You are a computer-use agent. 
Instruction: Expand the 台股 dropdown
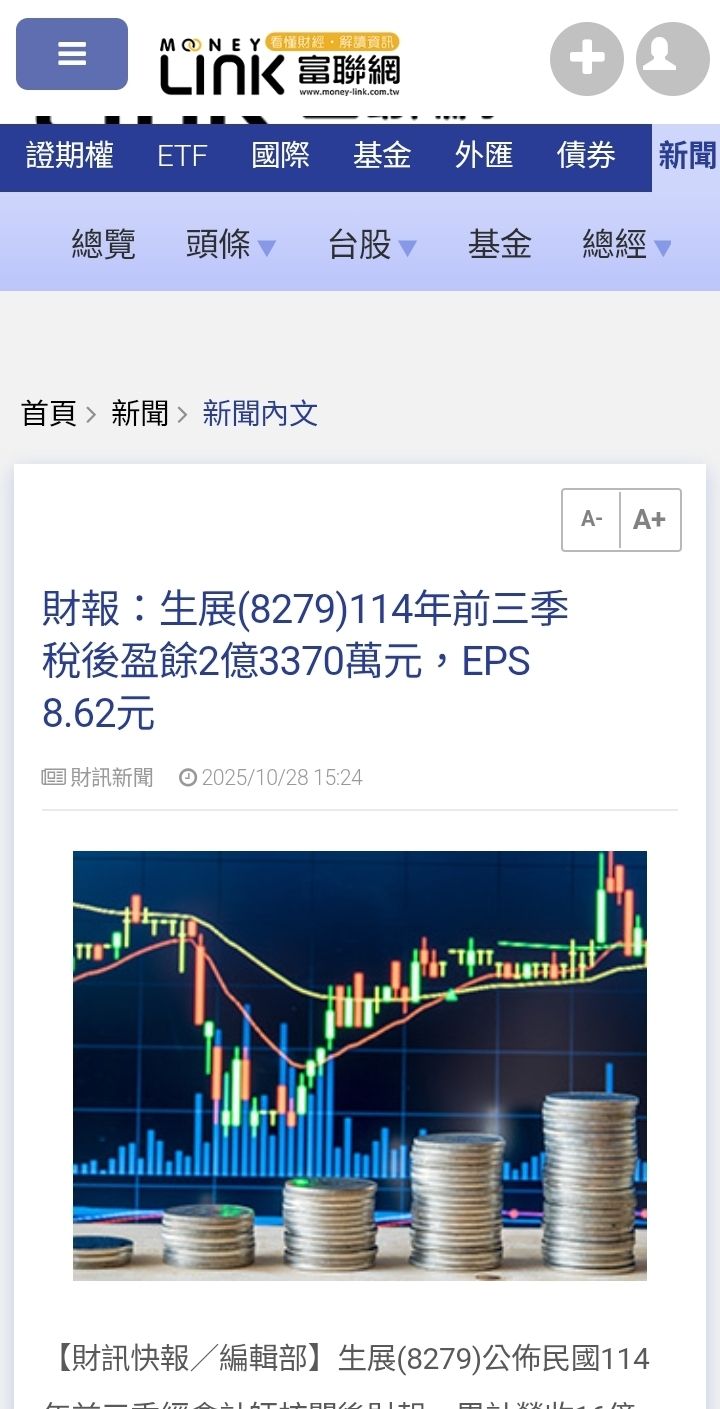click(x=372, y=244)
